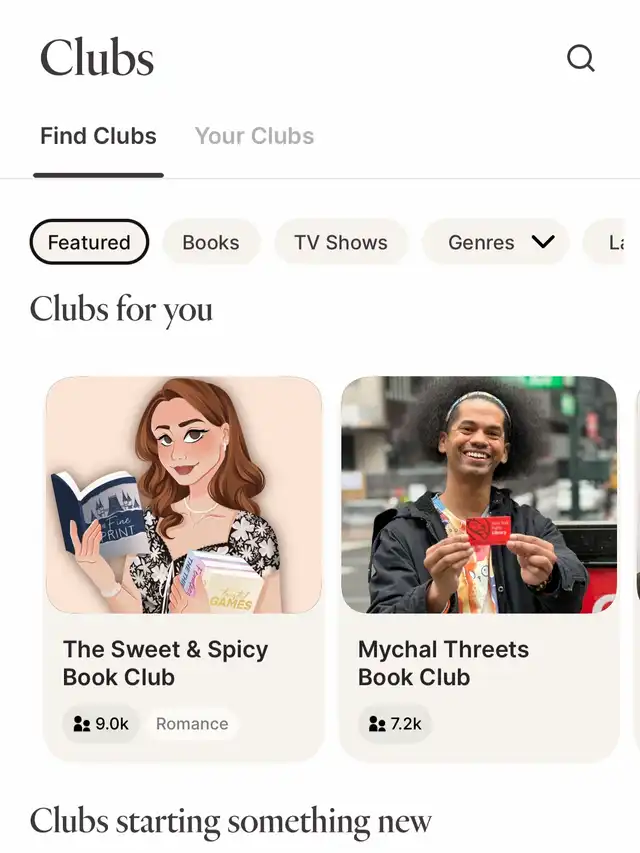This screenshot has width=640, height=853.
Task: Switch to the Your Clubs tab
Action: pos(254,136)
